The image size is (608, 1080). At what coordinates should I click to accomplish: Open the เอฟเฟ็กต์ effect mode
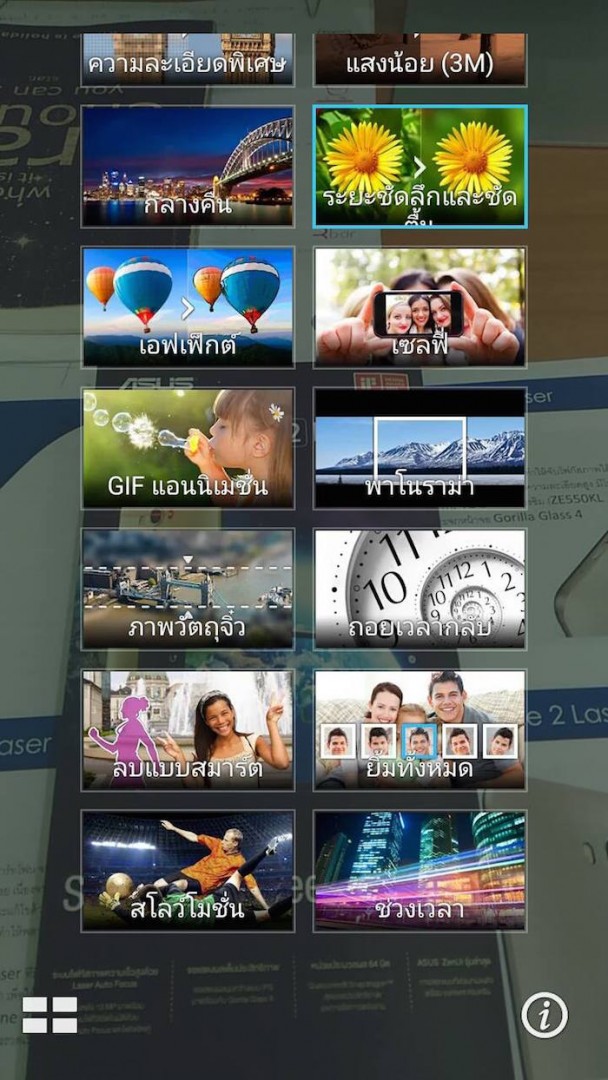point(188,307)
